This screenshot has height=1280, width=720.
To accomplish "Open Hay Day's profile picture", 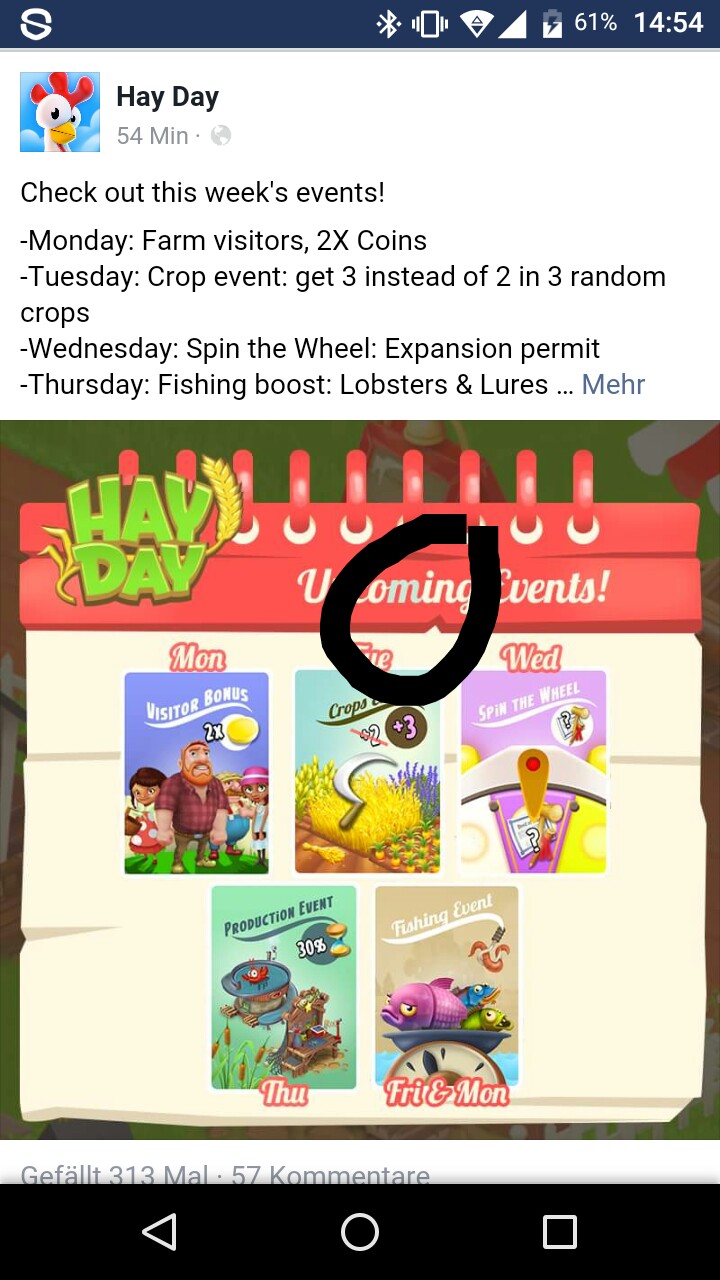I will click(60, 112).
